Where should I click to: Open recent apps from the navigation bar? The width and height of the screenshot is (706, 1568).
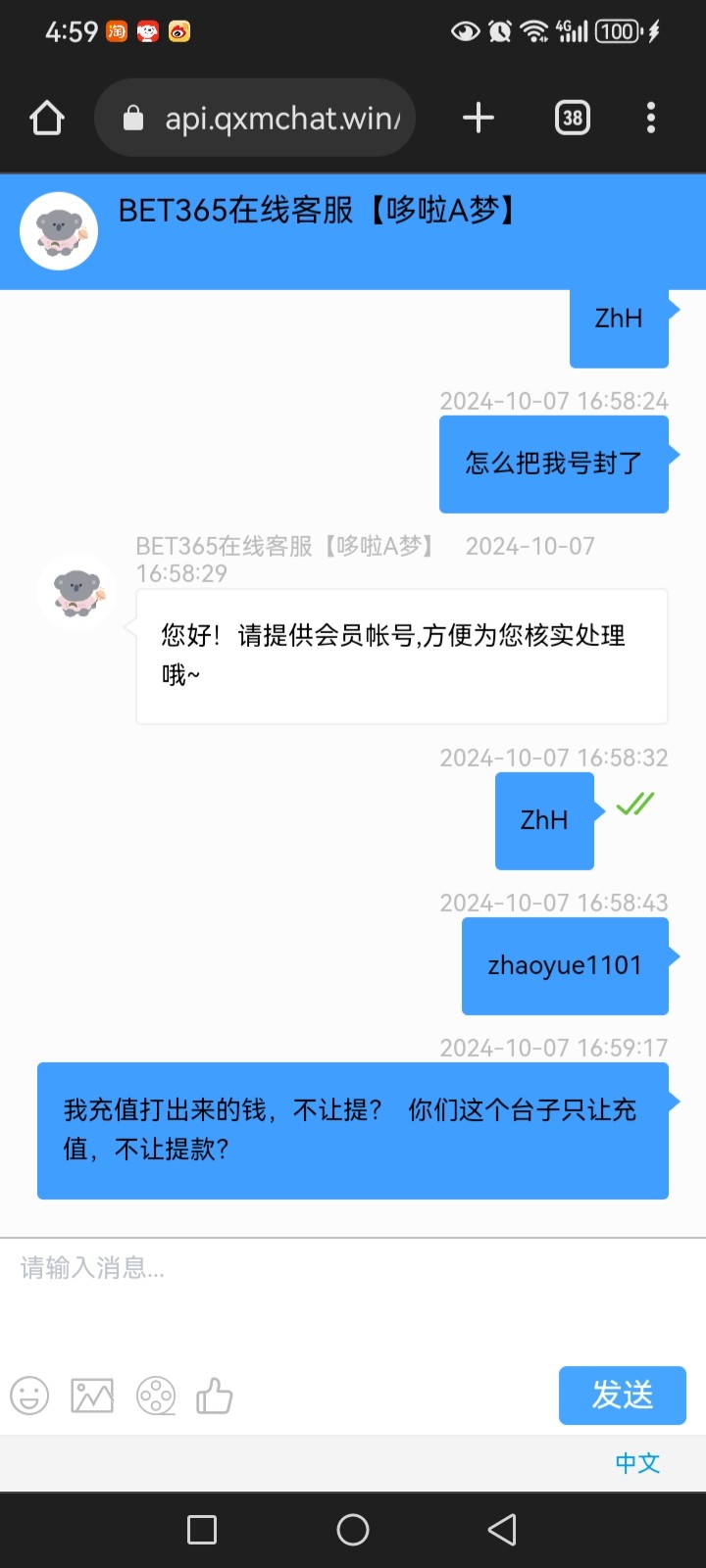click(202, 1530)
